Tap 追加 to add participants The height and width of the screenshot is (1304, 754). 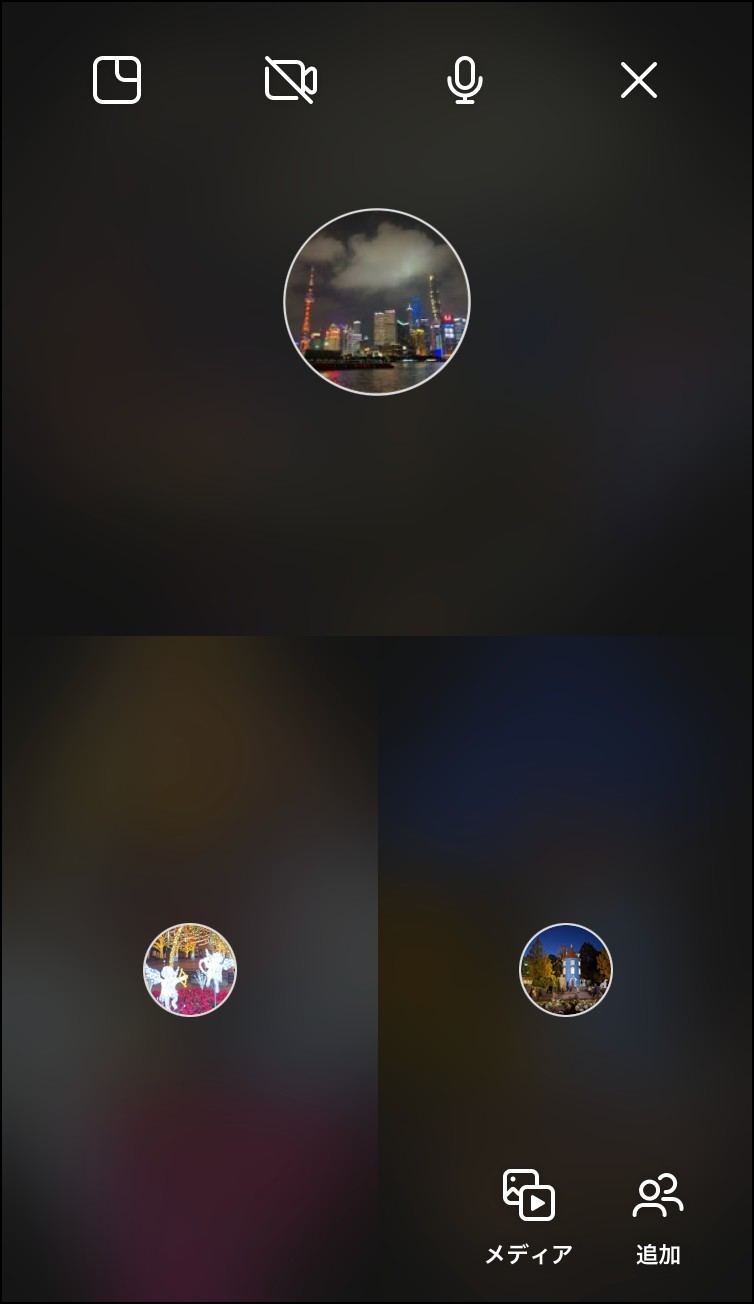click(x=658, y=1214)
